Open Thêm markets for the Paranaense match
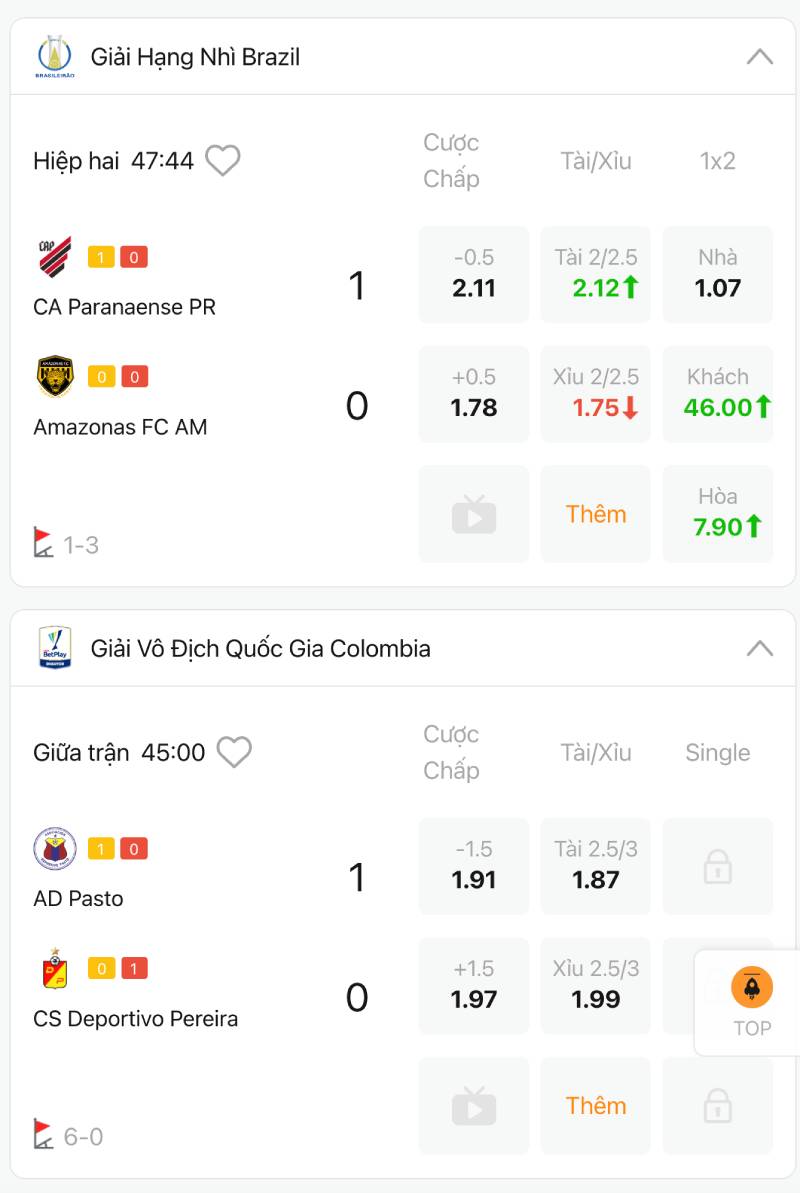Image resolution: width=800 pixels, height=1193 pixels. 596,514
